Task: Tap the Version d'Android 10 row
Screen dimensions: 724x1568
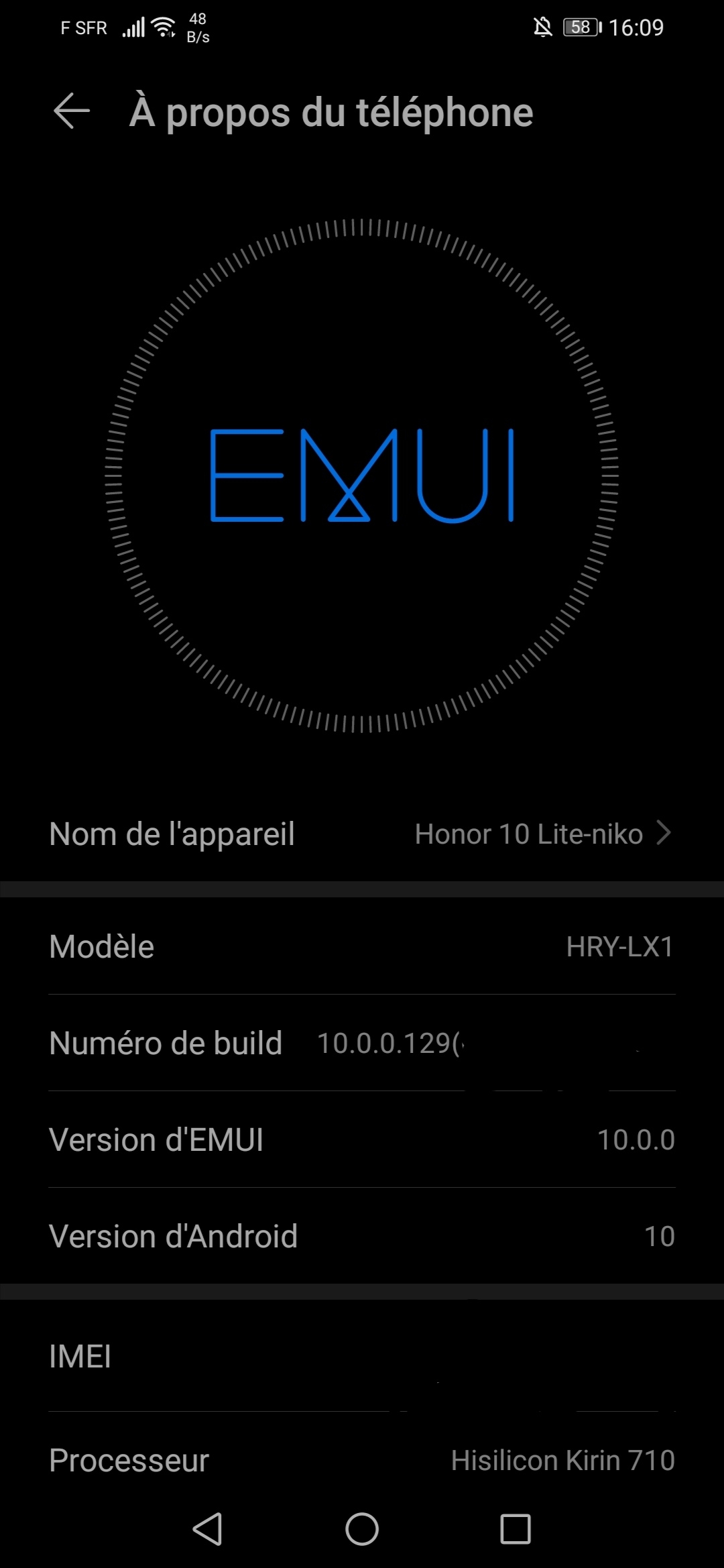Action: [x=362, y=1236]
